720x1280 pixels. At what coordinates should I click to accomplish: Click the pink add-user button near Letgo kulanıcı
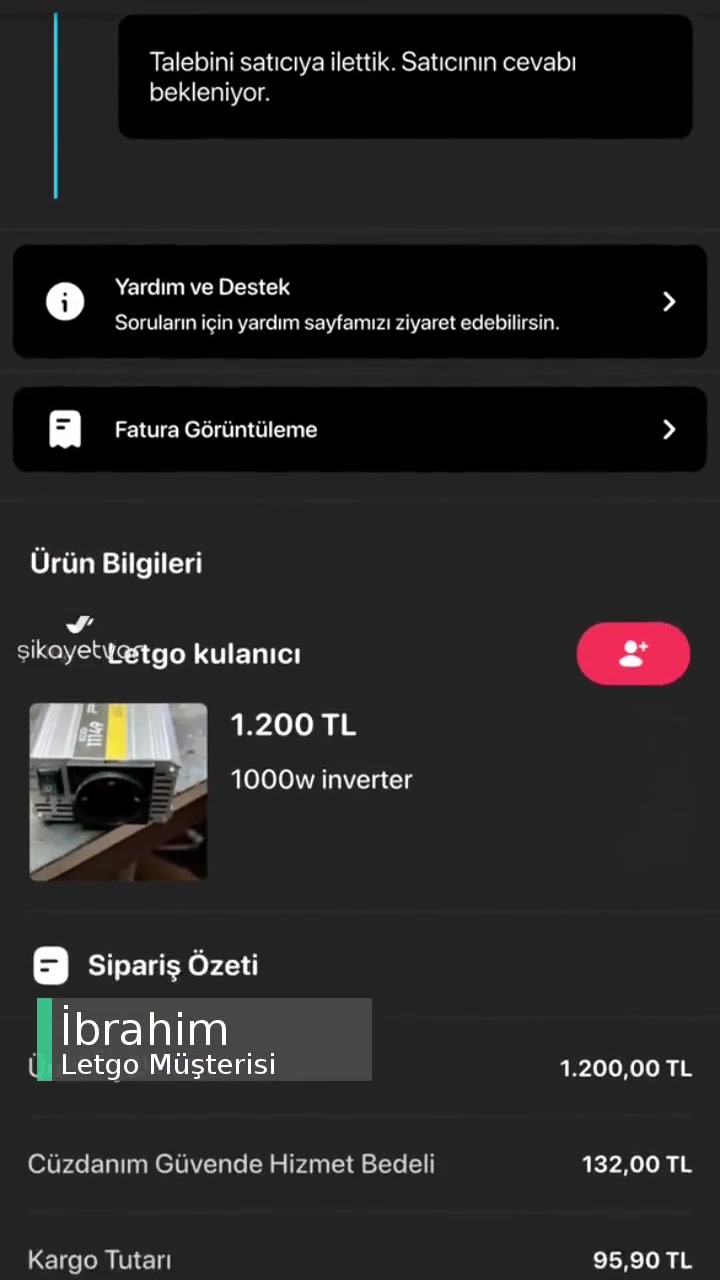(633, 654)
